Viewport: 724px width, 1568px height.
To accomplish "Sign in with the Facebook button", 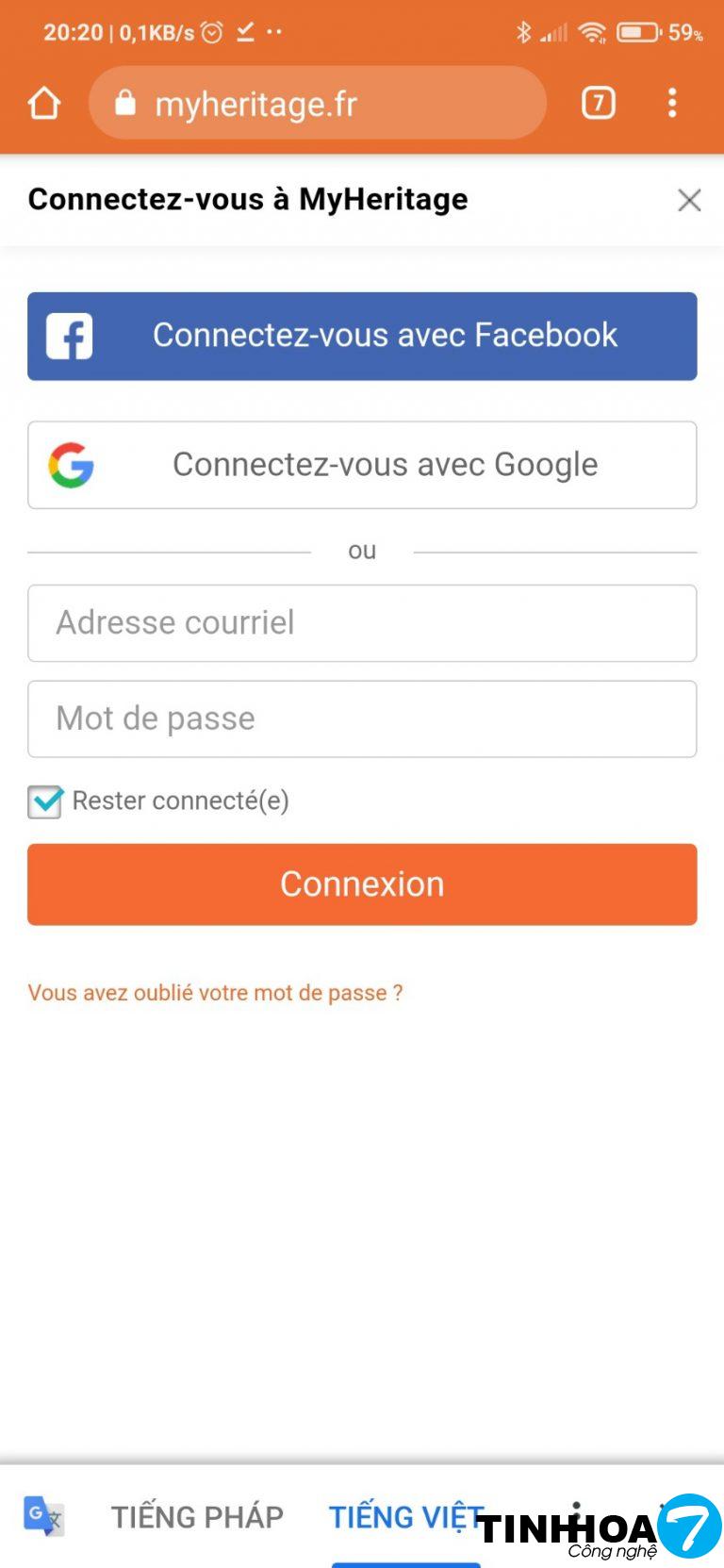I will click(x=362, y=337).
